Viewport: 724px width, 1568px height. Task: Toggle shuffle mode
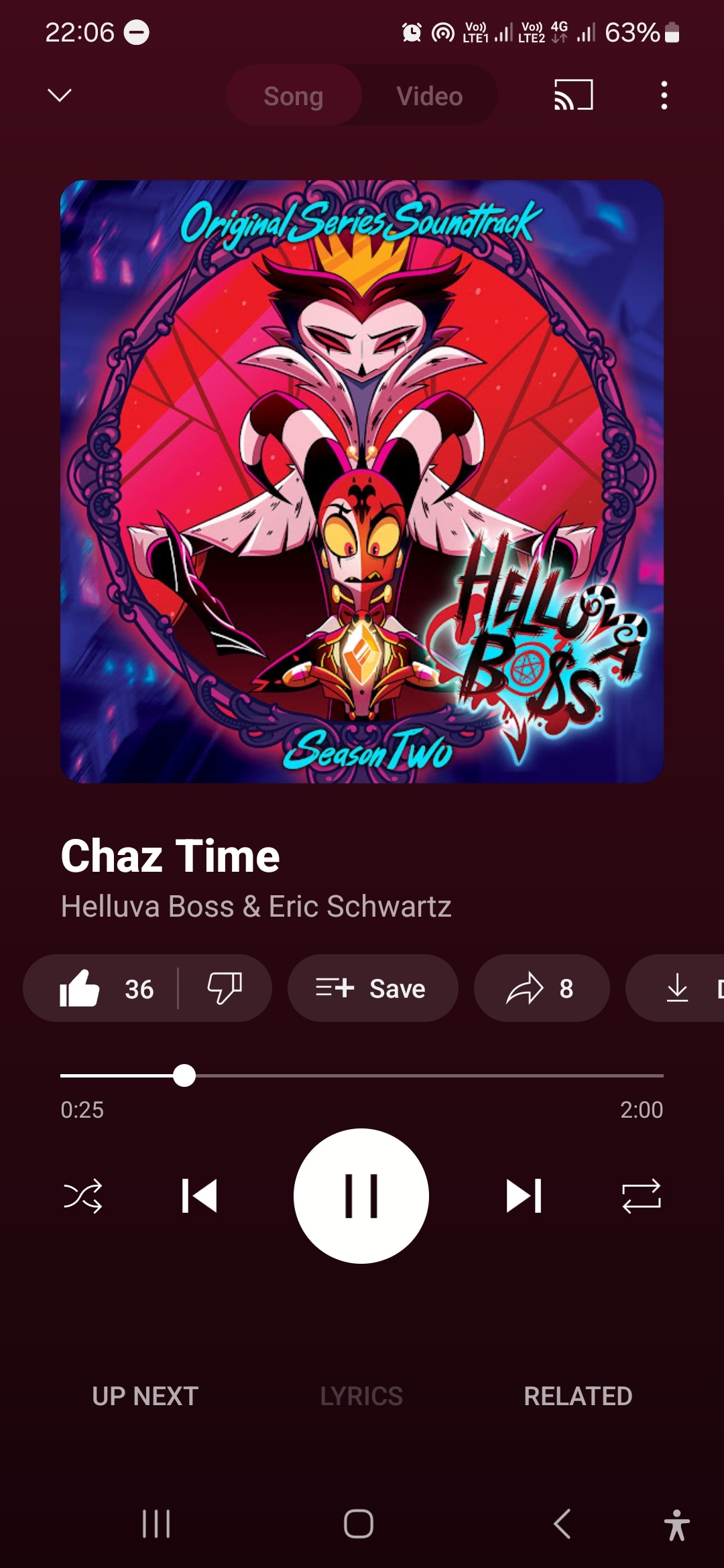[x=82, y=1196]
